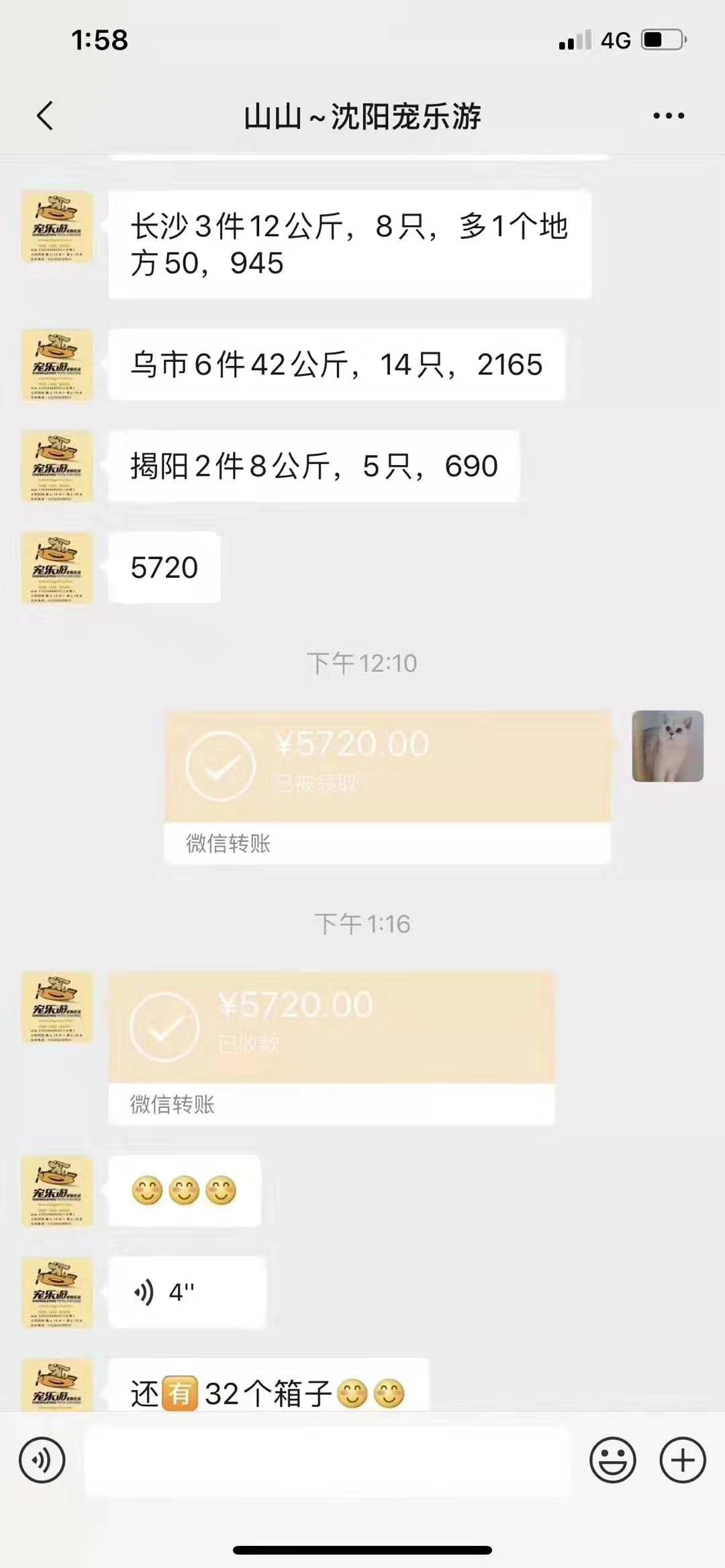Viewport: 725px width, 1568px height.
Task: Tap the back chevron to leave chat
Action: pyautogui.click(x=44, y=115)
